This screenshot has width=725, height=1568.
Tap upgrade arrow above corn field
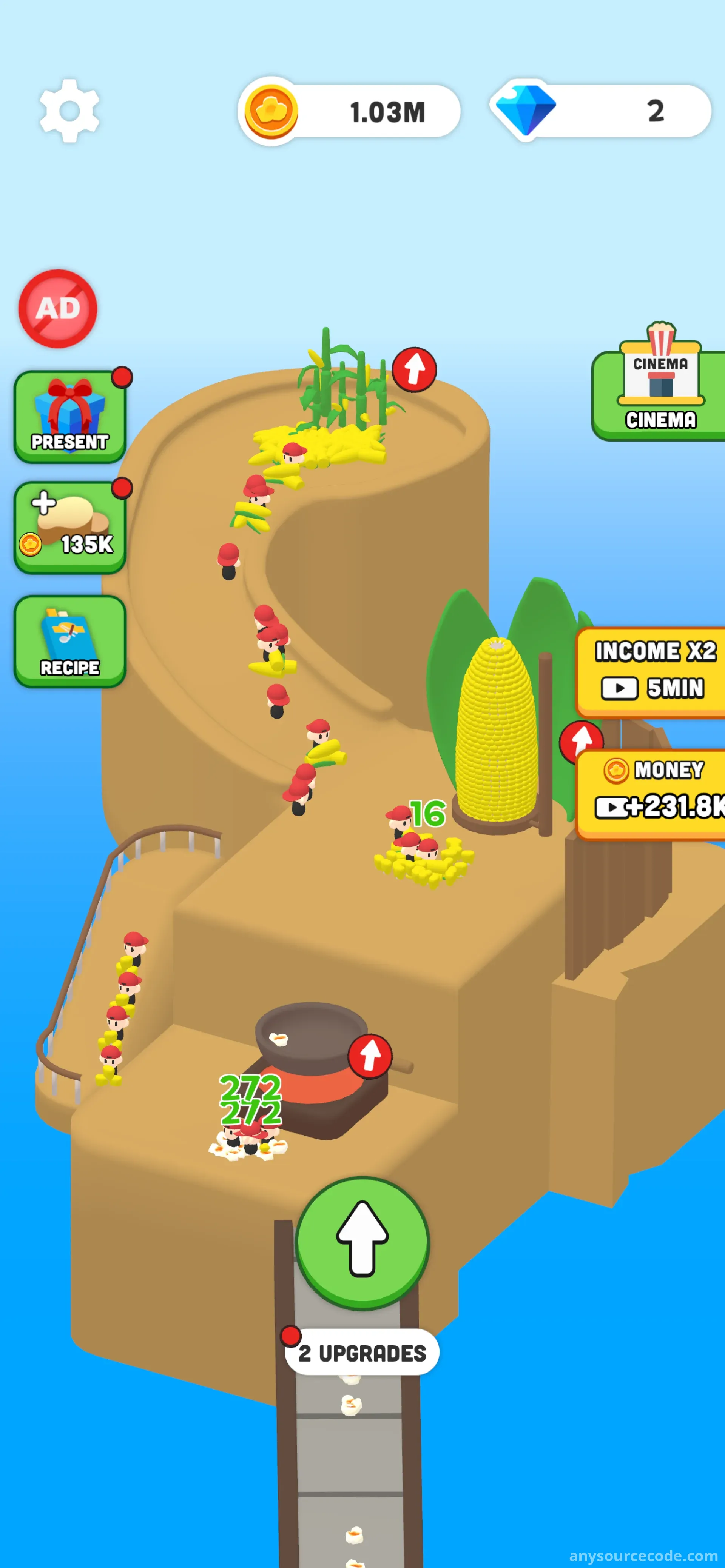[x=414, y=369]
